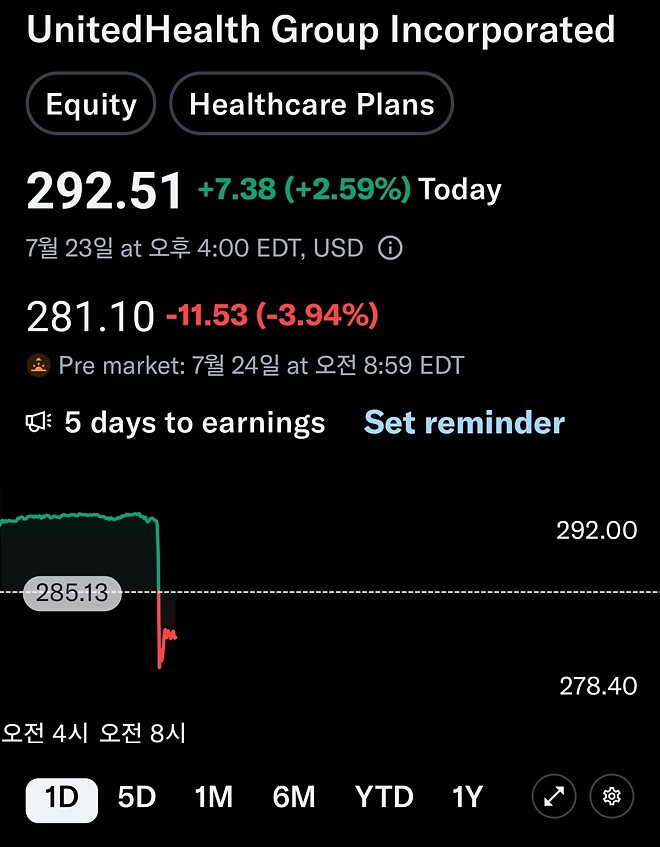Switch chart to 1M range

click(x=213, y=797)
